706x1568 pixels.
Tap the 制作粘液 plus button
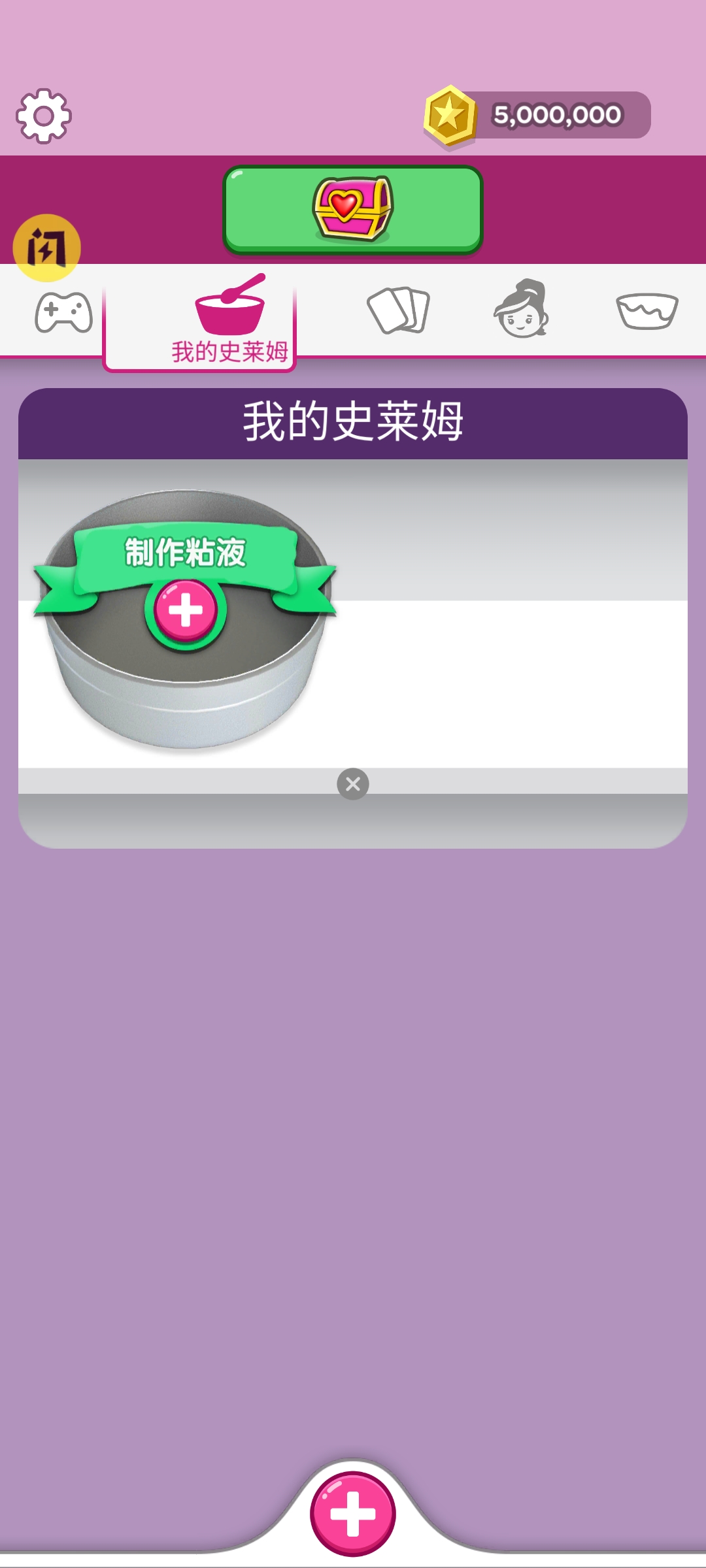pyautogui.click(x=186, y=611)
